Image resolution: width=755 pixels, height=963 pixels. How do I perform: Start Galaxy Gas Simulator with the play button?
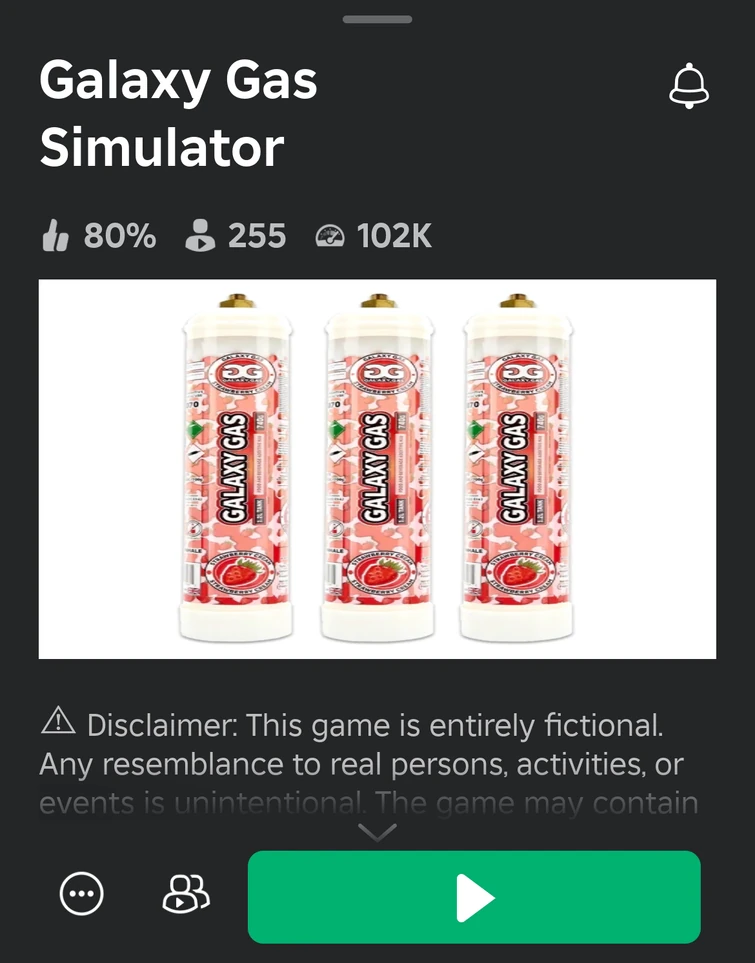pyautogui.click(x=474, y=897)
